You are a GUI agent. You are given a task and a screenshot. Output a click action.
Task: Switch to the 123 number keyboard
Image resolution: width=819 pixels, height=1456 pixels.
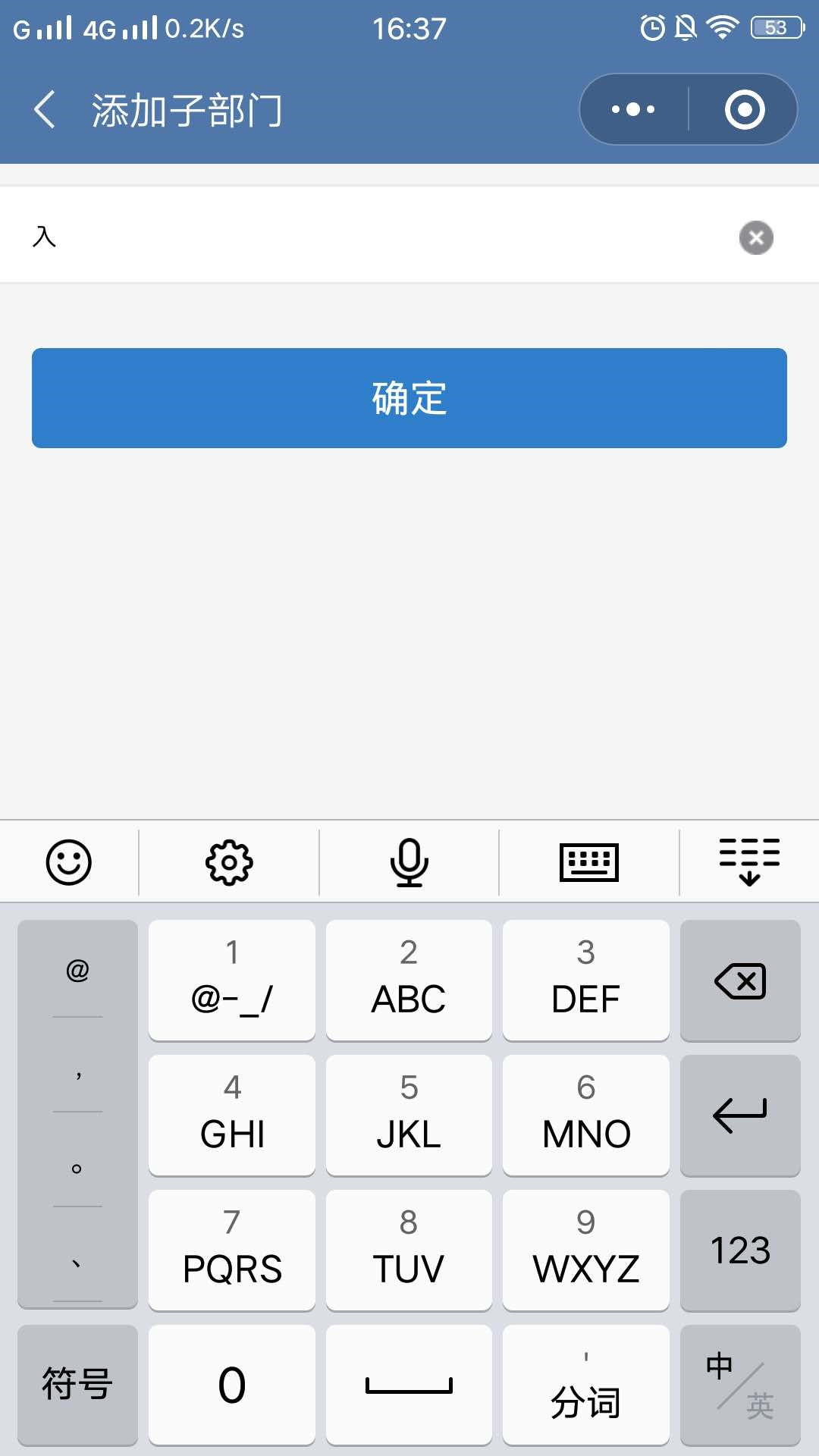740,1250
